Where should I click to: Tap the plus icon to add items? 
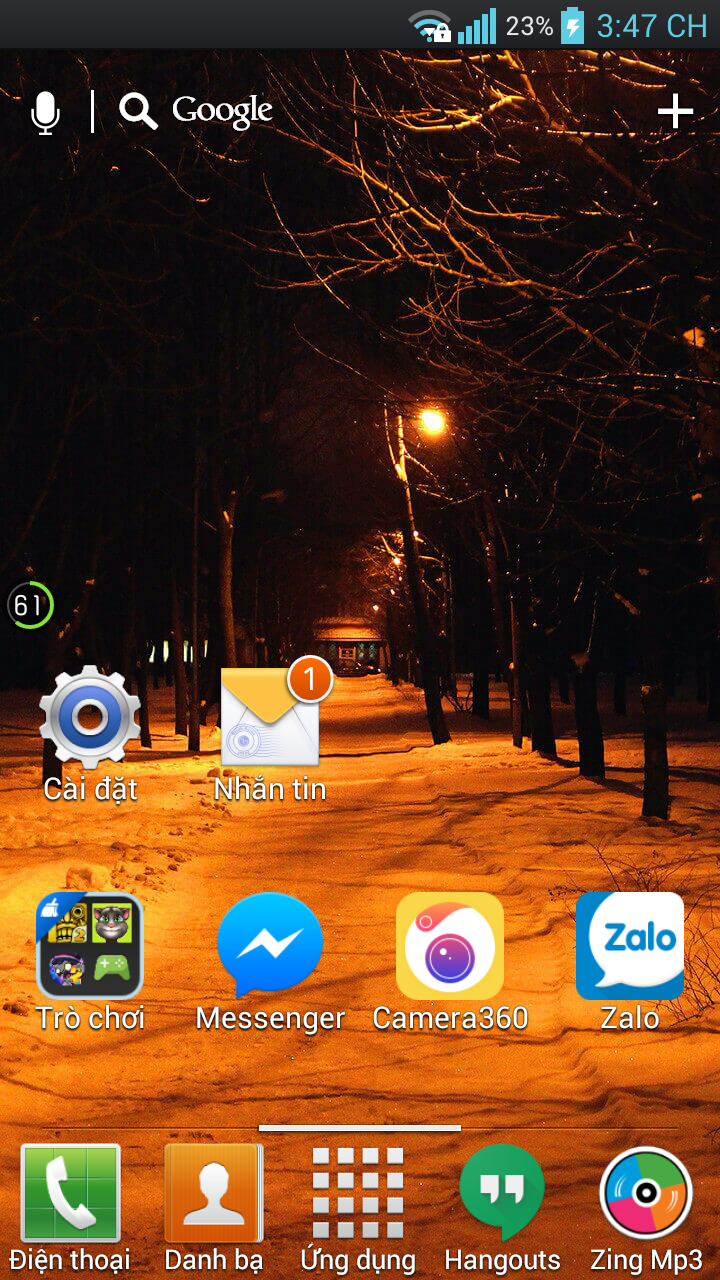(675, 111)
